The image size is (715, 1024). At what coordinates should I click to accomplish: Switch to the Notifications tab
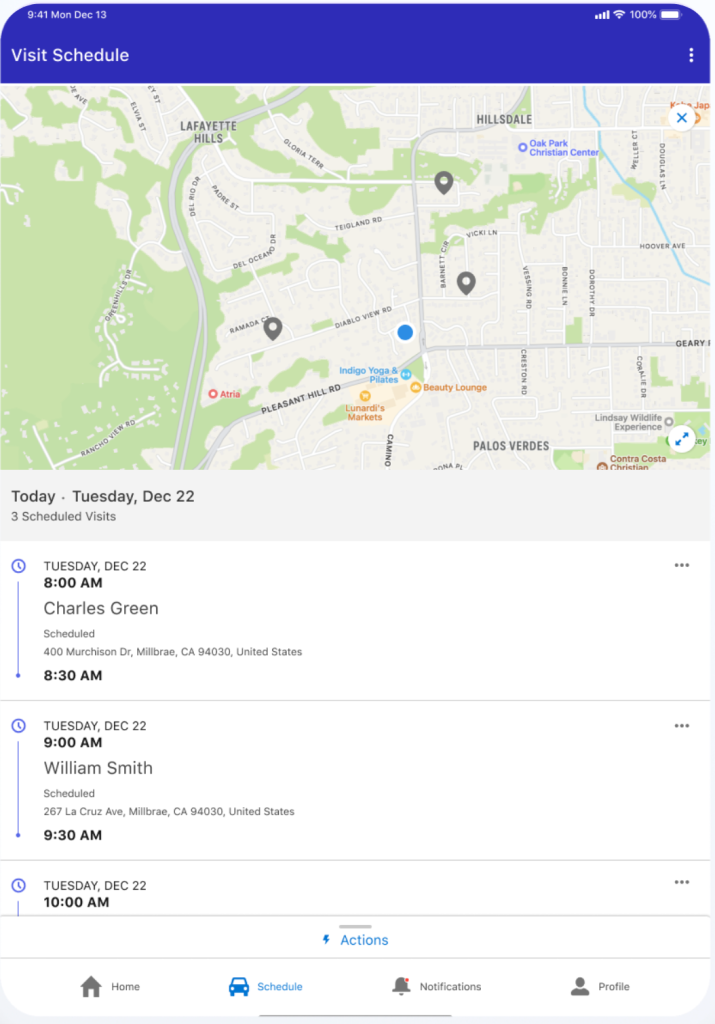coord(436,987)
